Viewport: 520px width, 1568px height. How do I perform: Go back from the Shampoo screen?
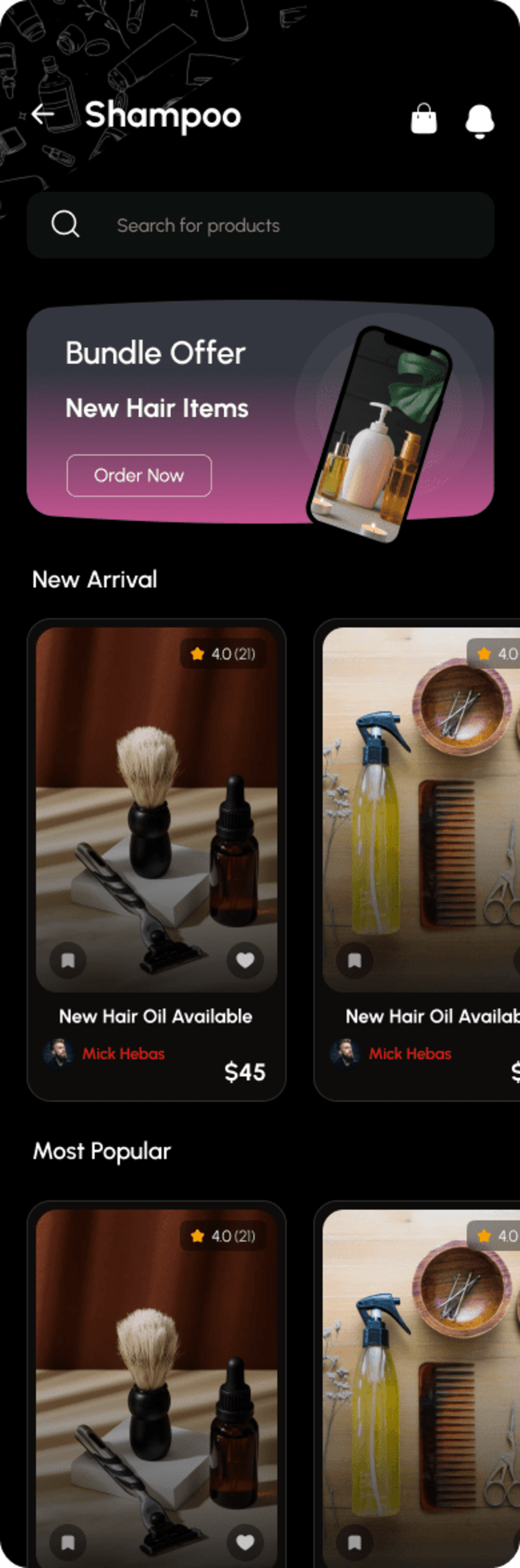pyautogui.click(x=43, y=114)
